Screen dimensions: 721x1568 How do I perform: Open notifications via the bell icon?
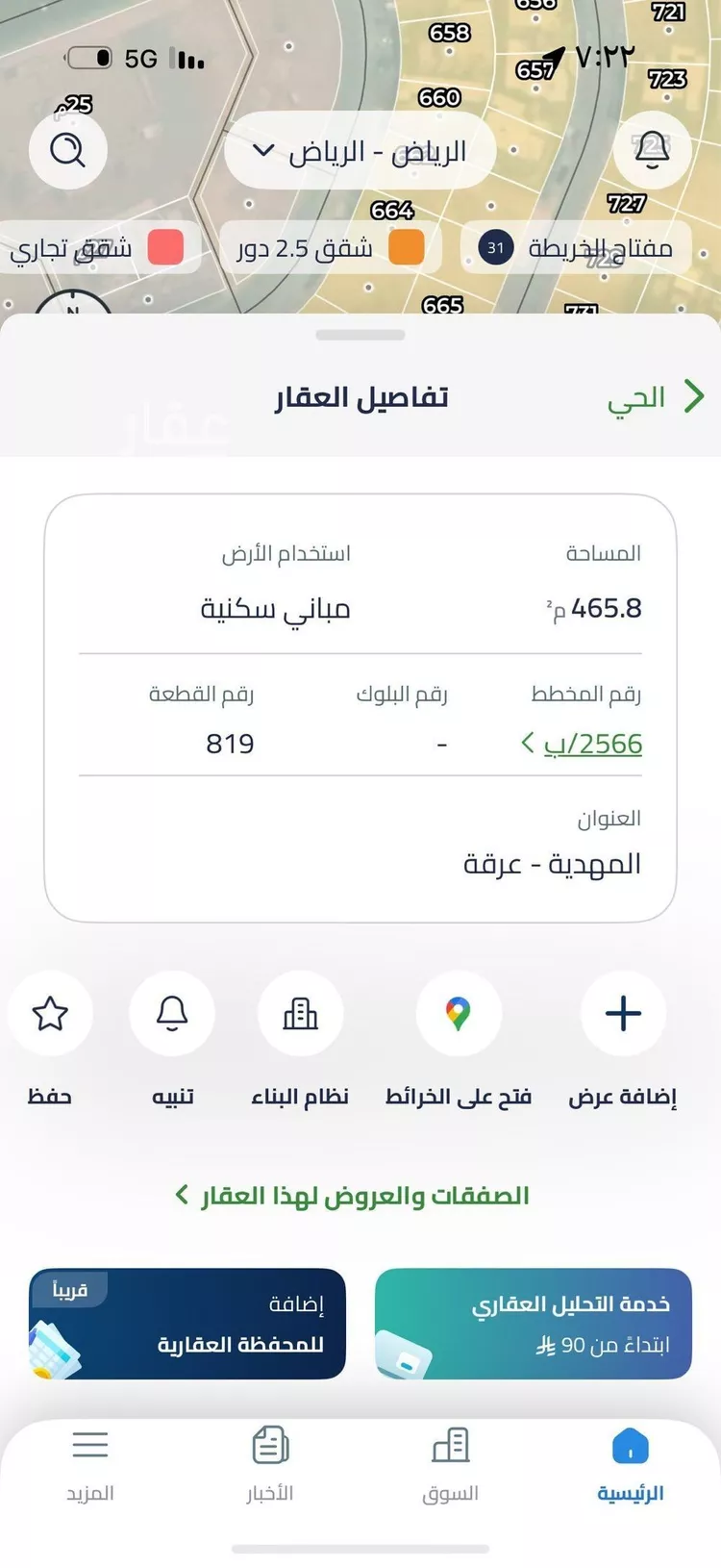[x=652, y=151]
